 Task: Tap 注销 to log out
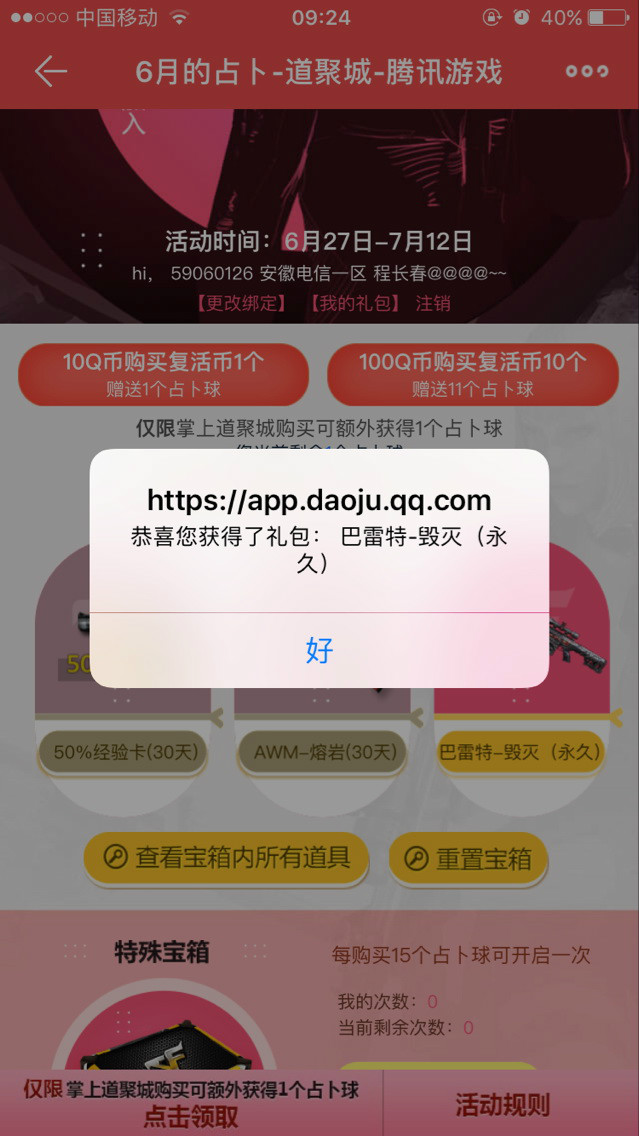433,303
